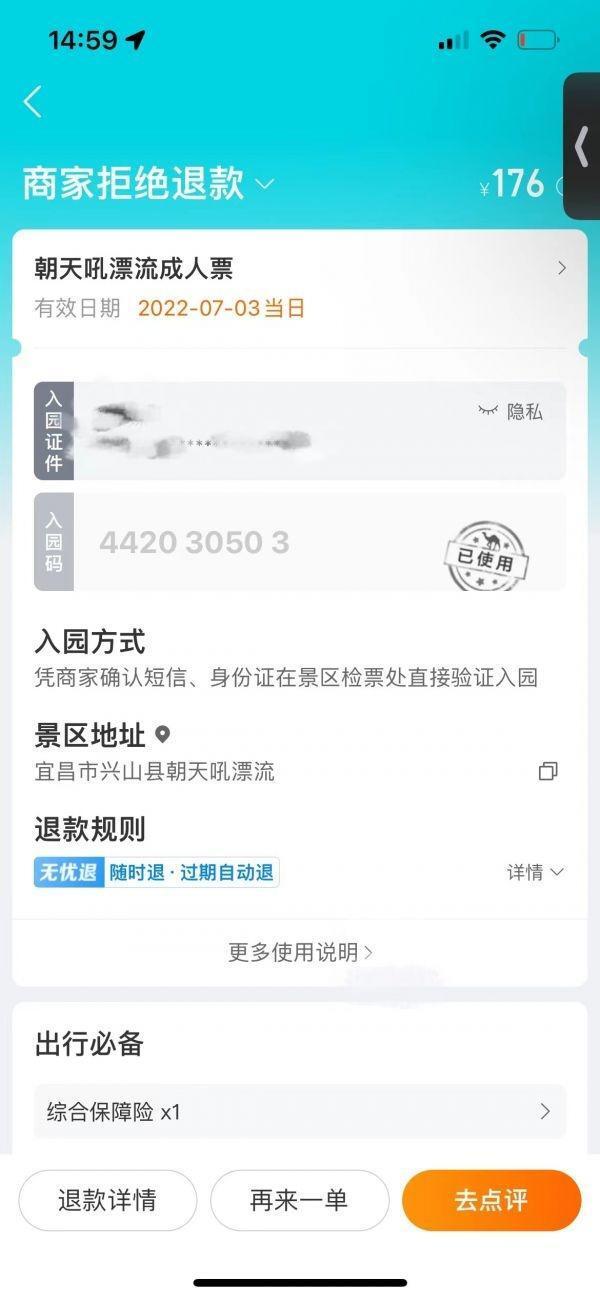Open the side panel arrow handle
Screen dimensions: 600x1299
(x=582, y=146)
